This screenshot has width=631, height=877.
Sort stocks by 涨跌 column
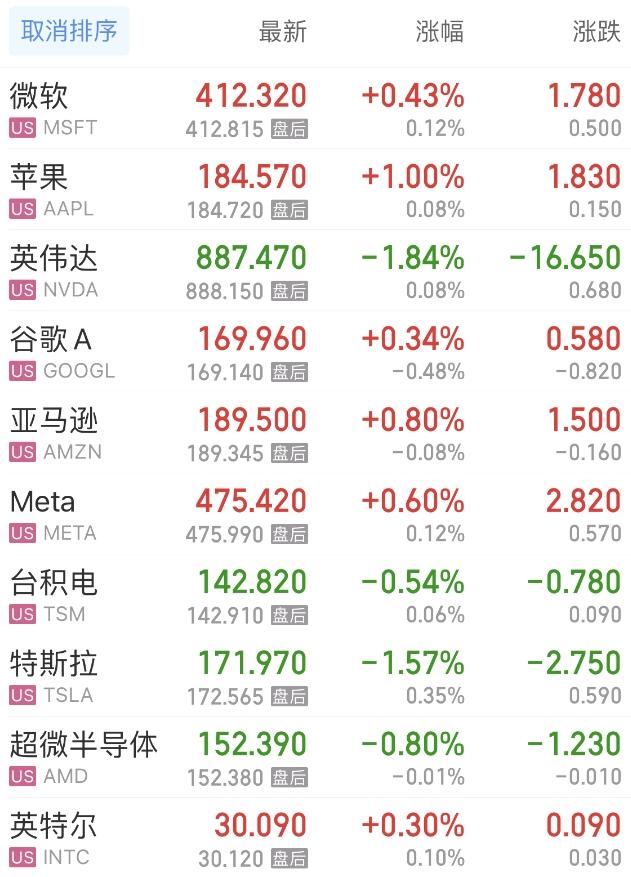click(596, 31)
